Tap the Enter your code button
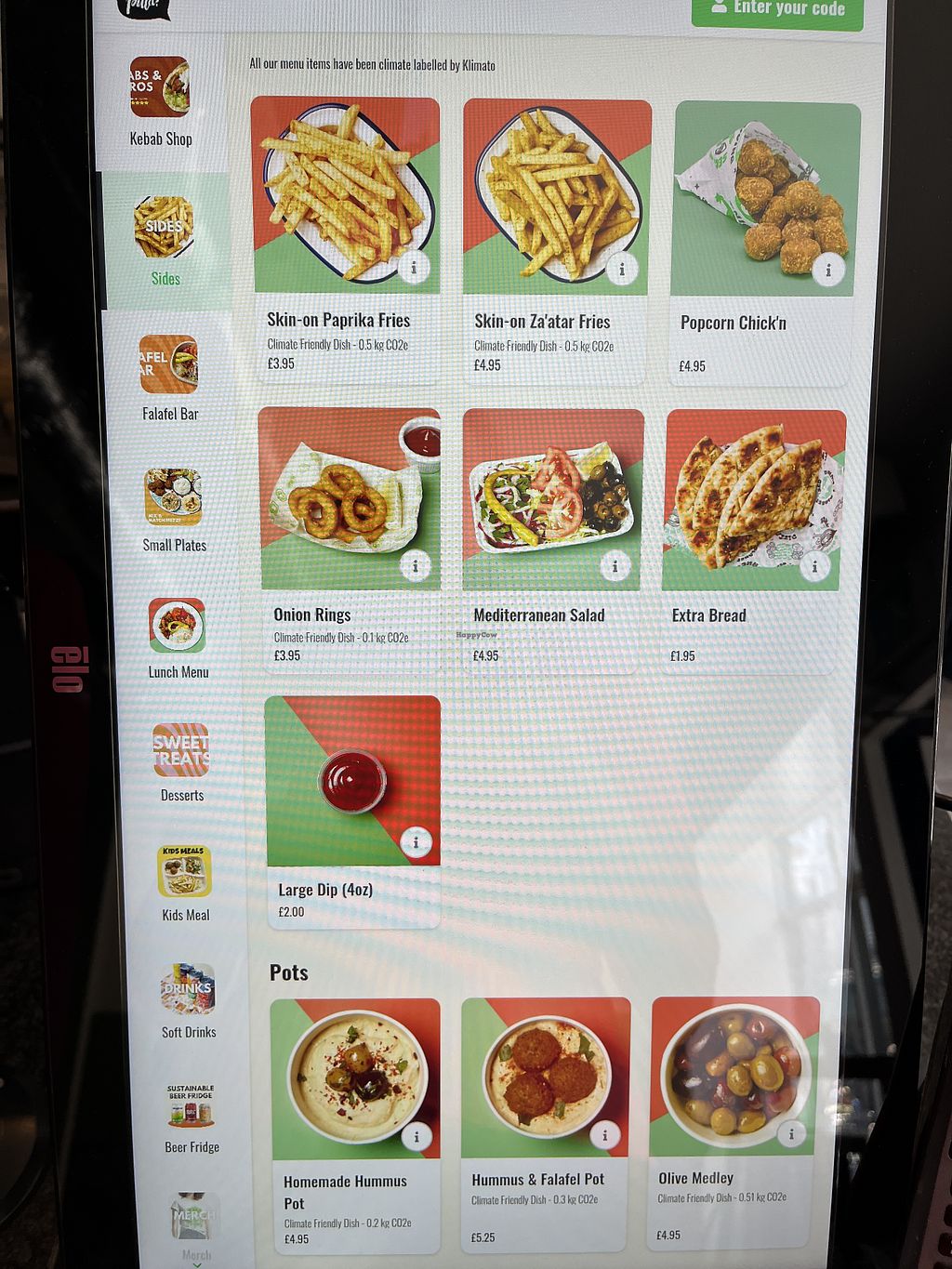Screen dimensions: 952x1269 pos(777,11)
